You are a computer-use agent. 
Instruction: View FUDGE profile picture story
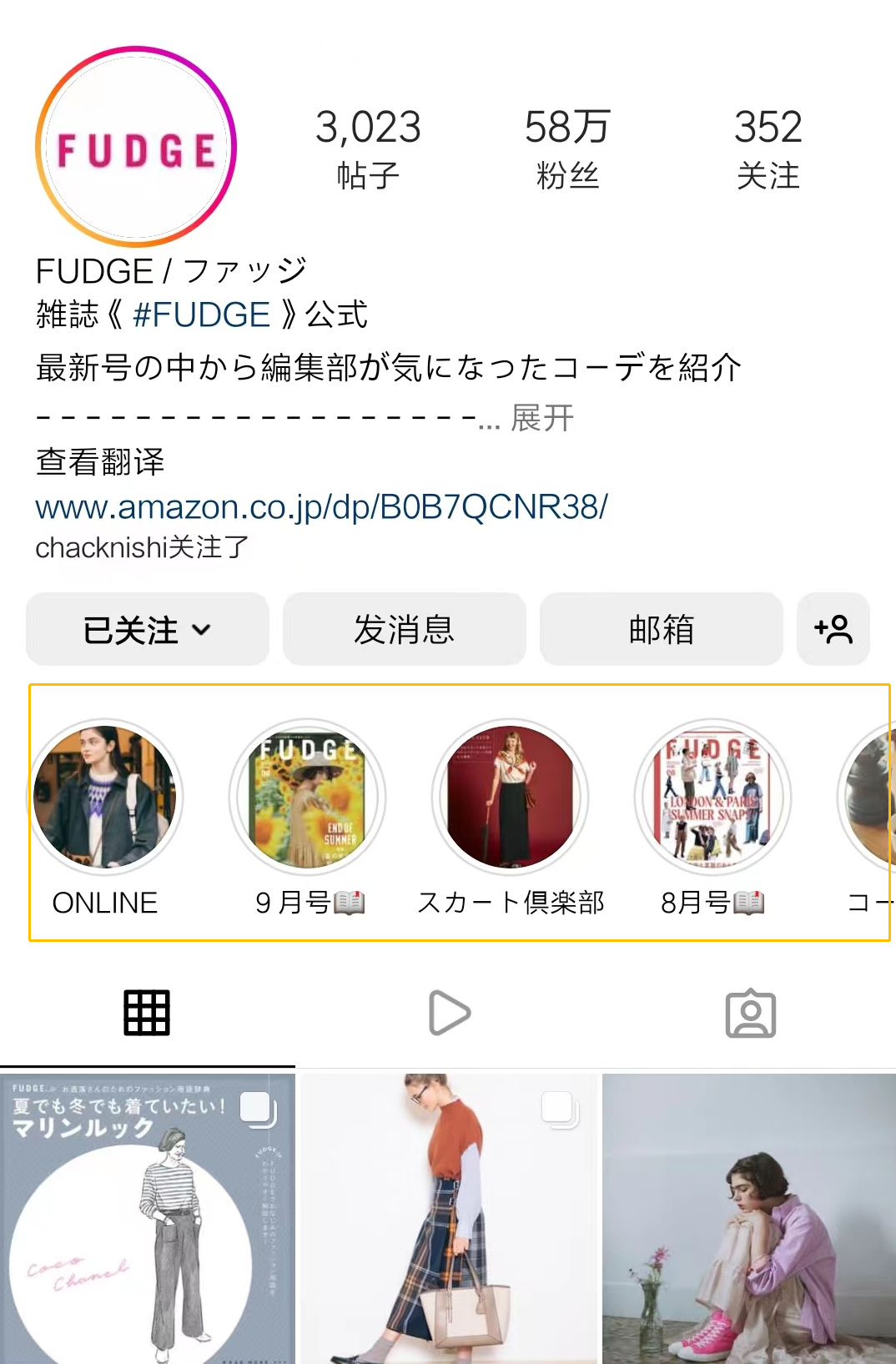coord(136,148)
